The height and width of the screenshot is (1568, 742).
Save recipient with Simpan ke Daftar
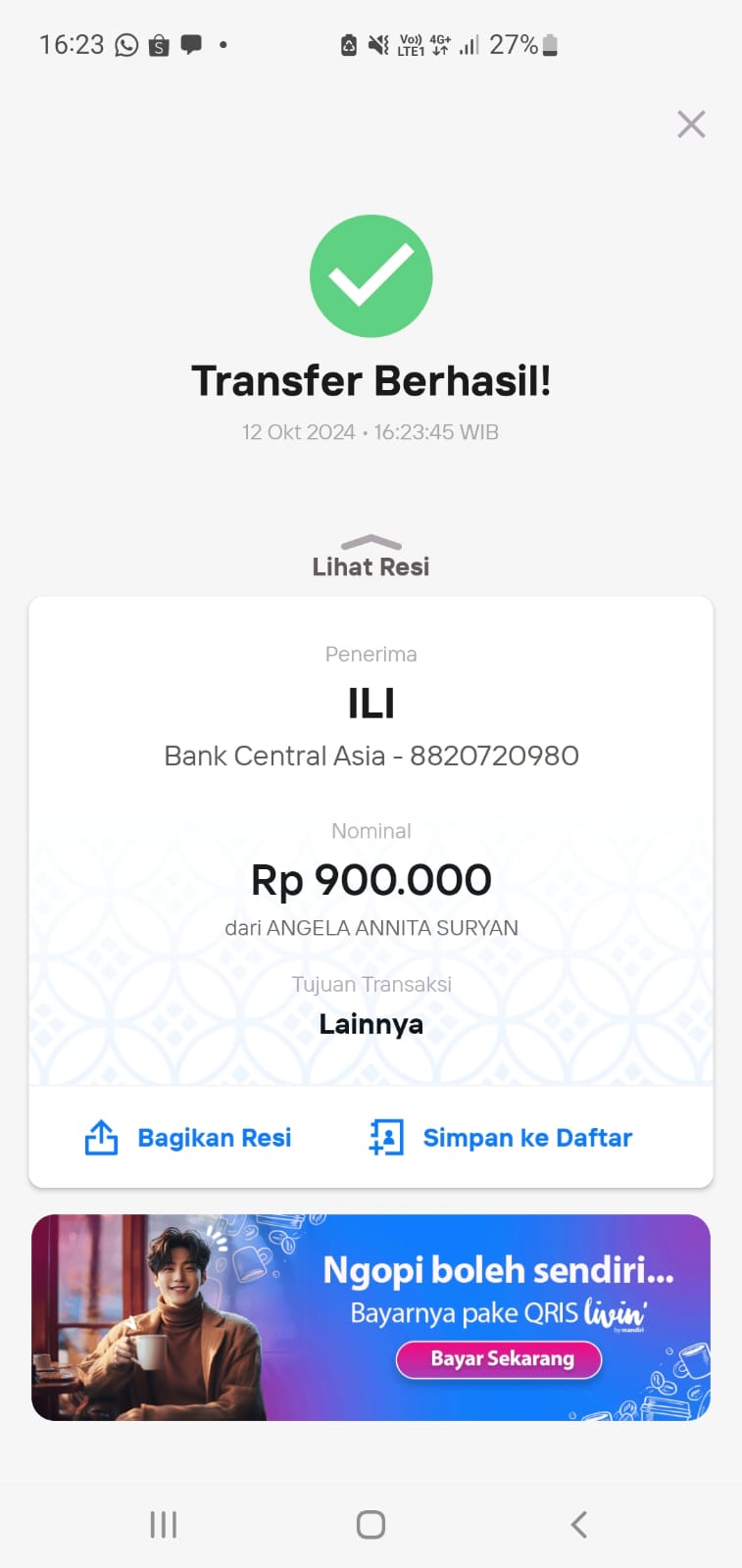click(501, 1138)
